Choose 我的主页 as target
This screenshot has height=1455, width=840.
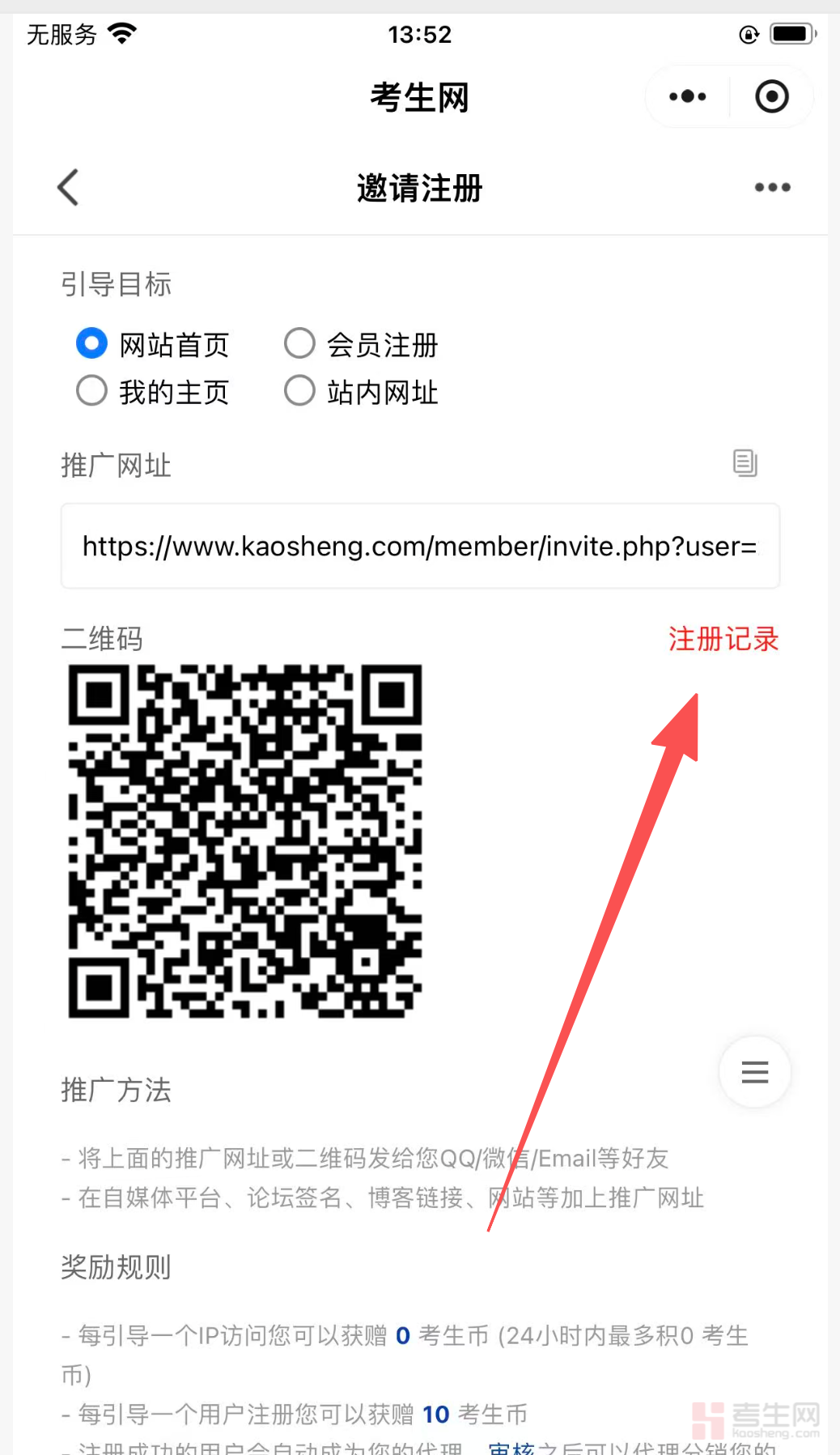pyautogui.click(x=92, y=391)
